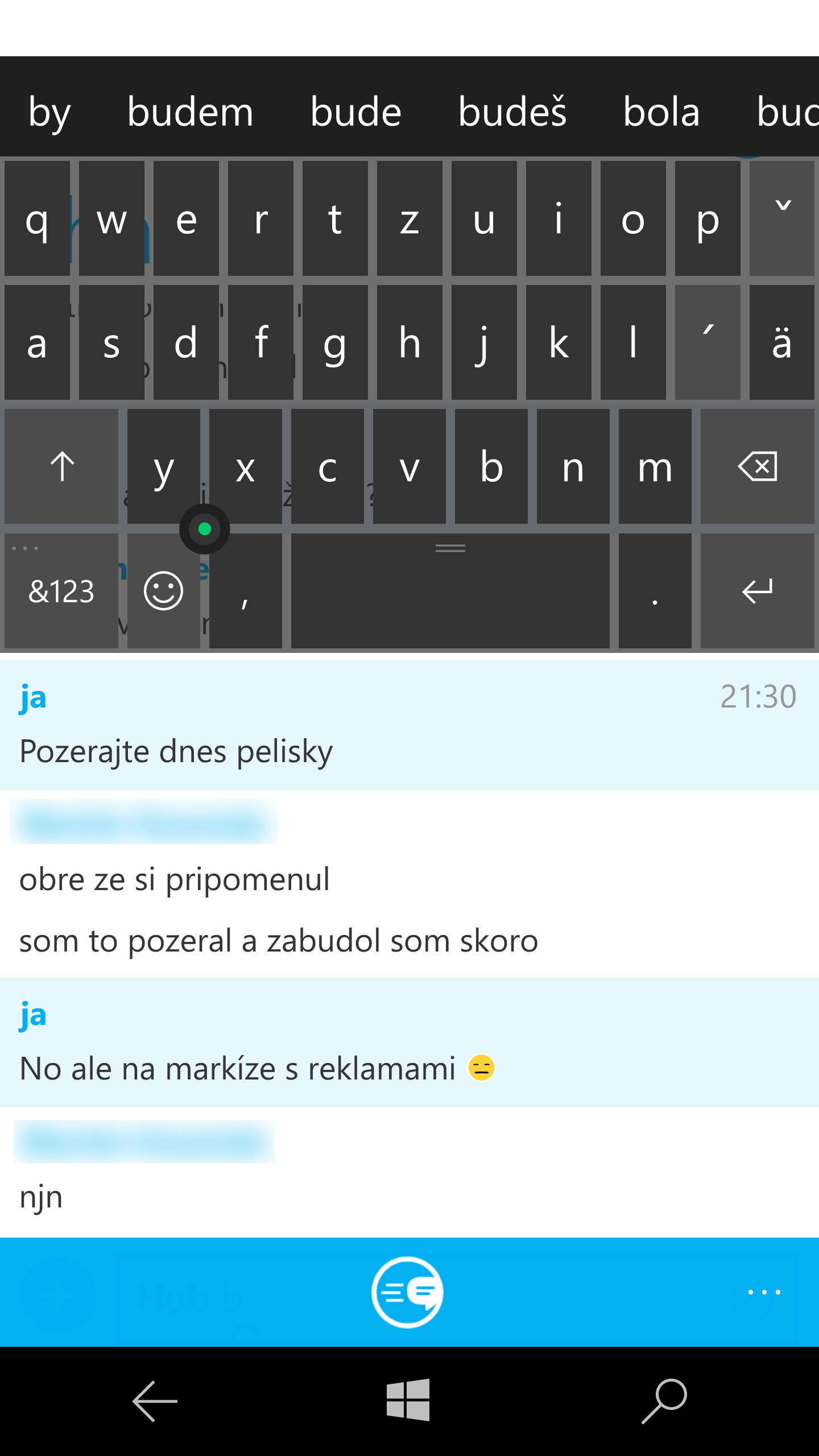Go back using the system back arrow
819x1456 pixels.
coord(155,1401)
